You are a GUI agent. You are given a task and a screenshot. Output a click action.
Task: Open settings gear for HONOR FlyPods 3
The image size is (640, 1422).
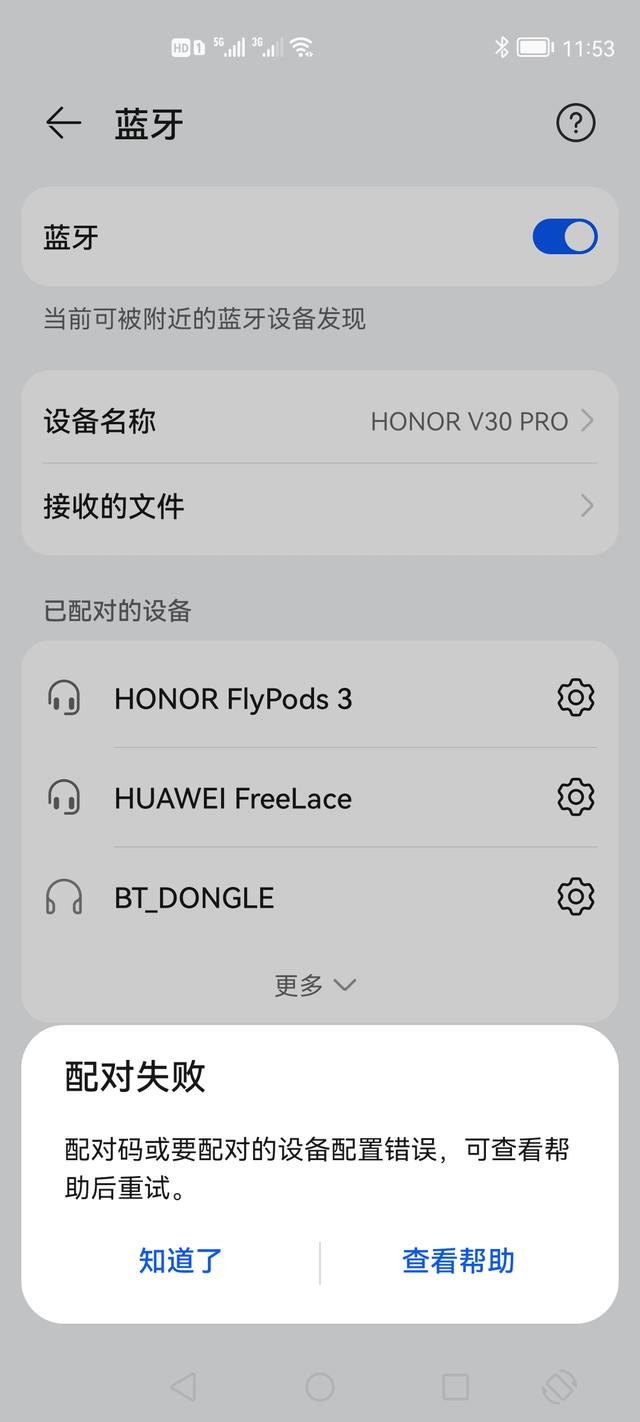point(575,698)
